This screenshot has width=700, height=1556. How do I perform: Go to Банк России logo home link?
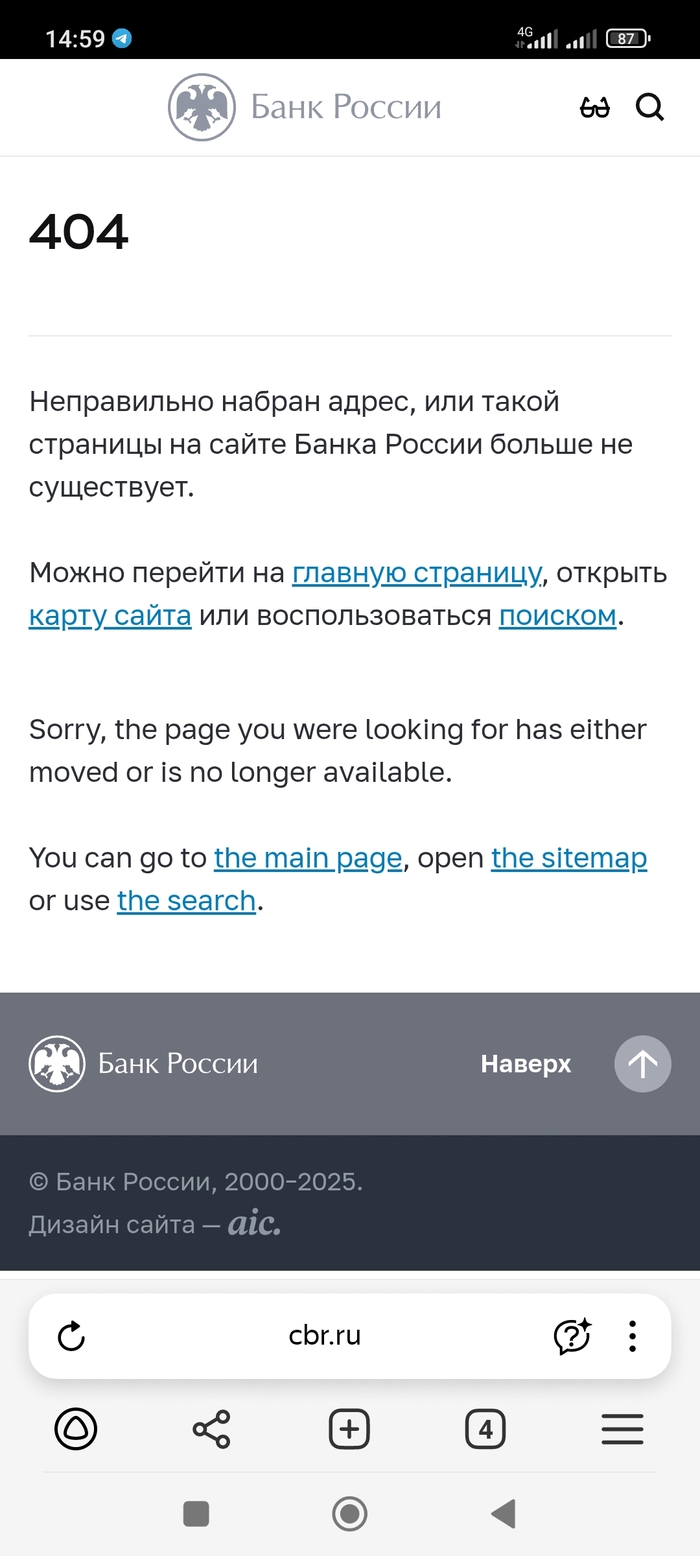[x=304, y=107]
